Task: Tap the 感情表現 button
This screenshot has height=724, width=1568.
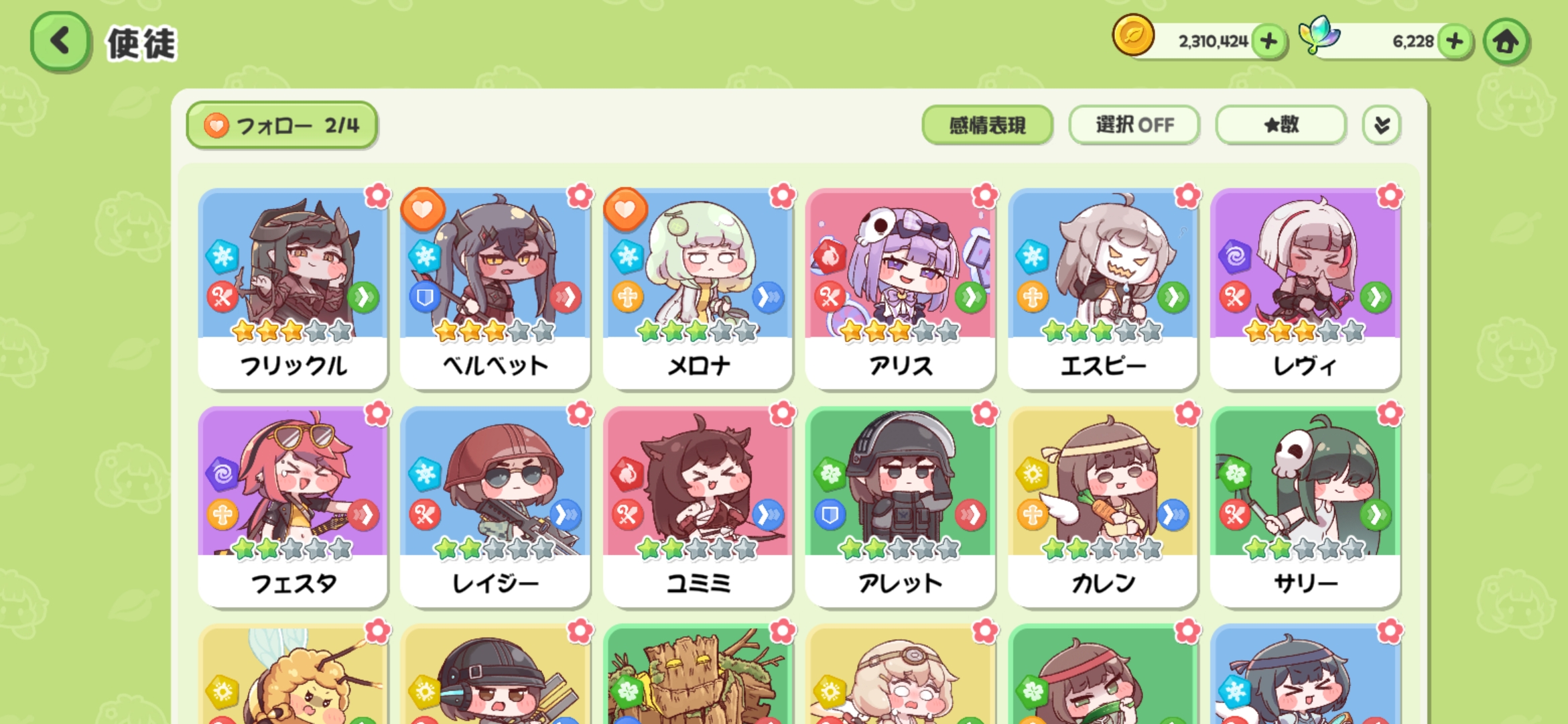Action: click(987, 125)
